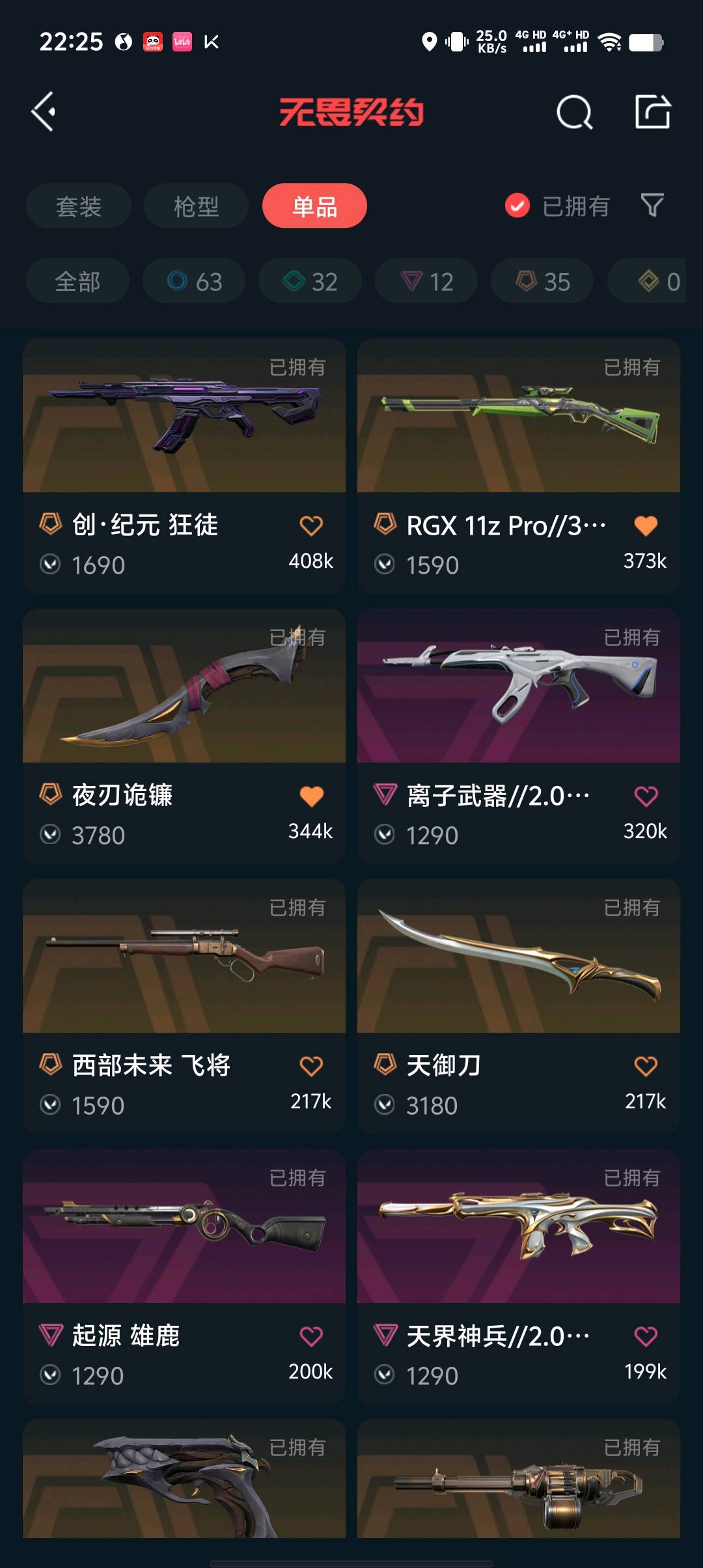Filter by the rarity chip showing 63
703x1568 pixels.
point(194,281)
